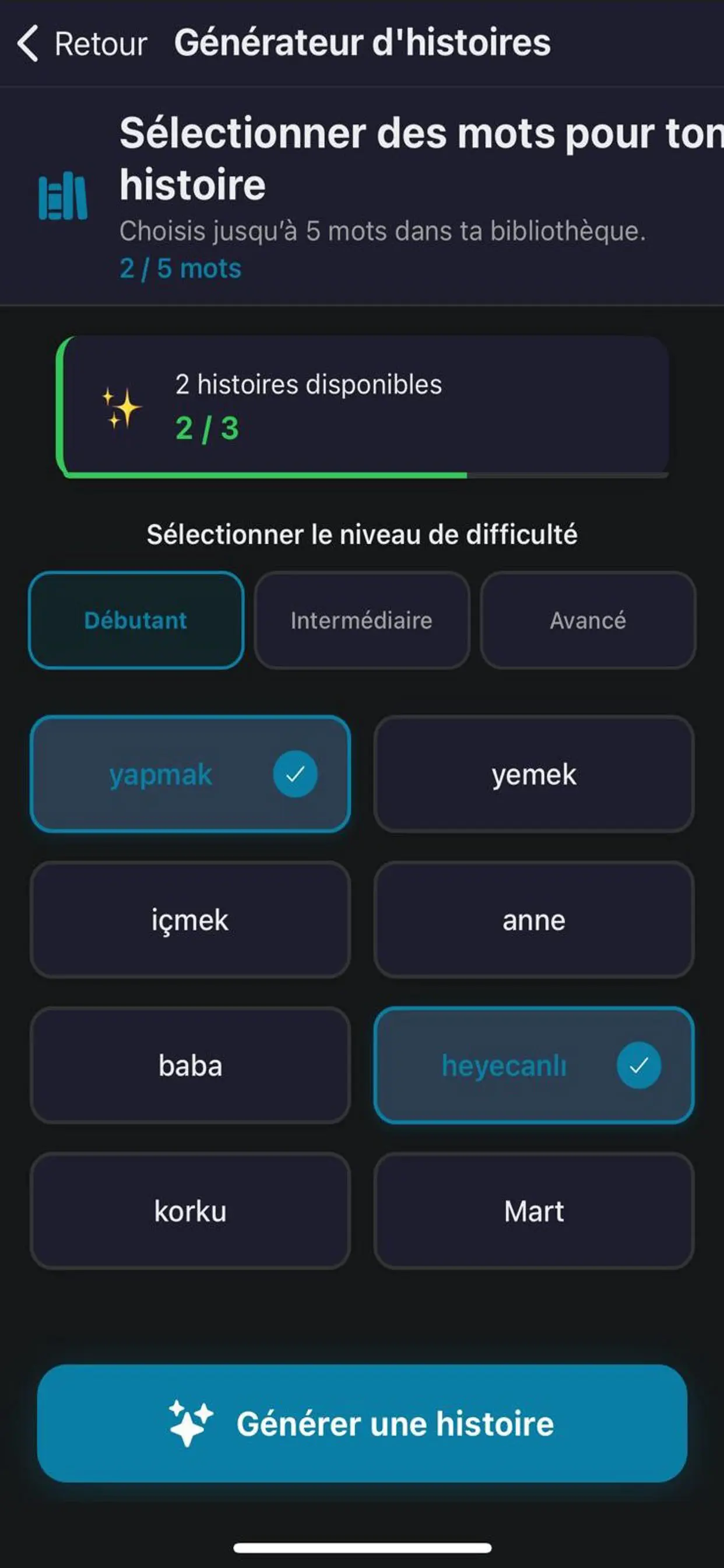This screenshot has width=724, height=1568.
Task: Uncheck the word heyecanlı
Action: click(x=533, y=1065)
